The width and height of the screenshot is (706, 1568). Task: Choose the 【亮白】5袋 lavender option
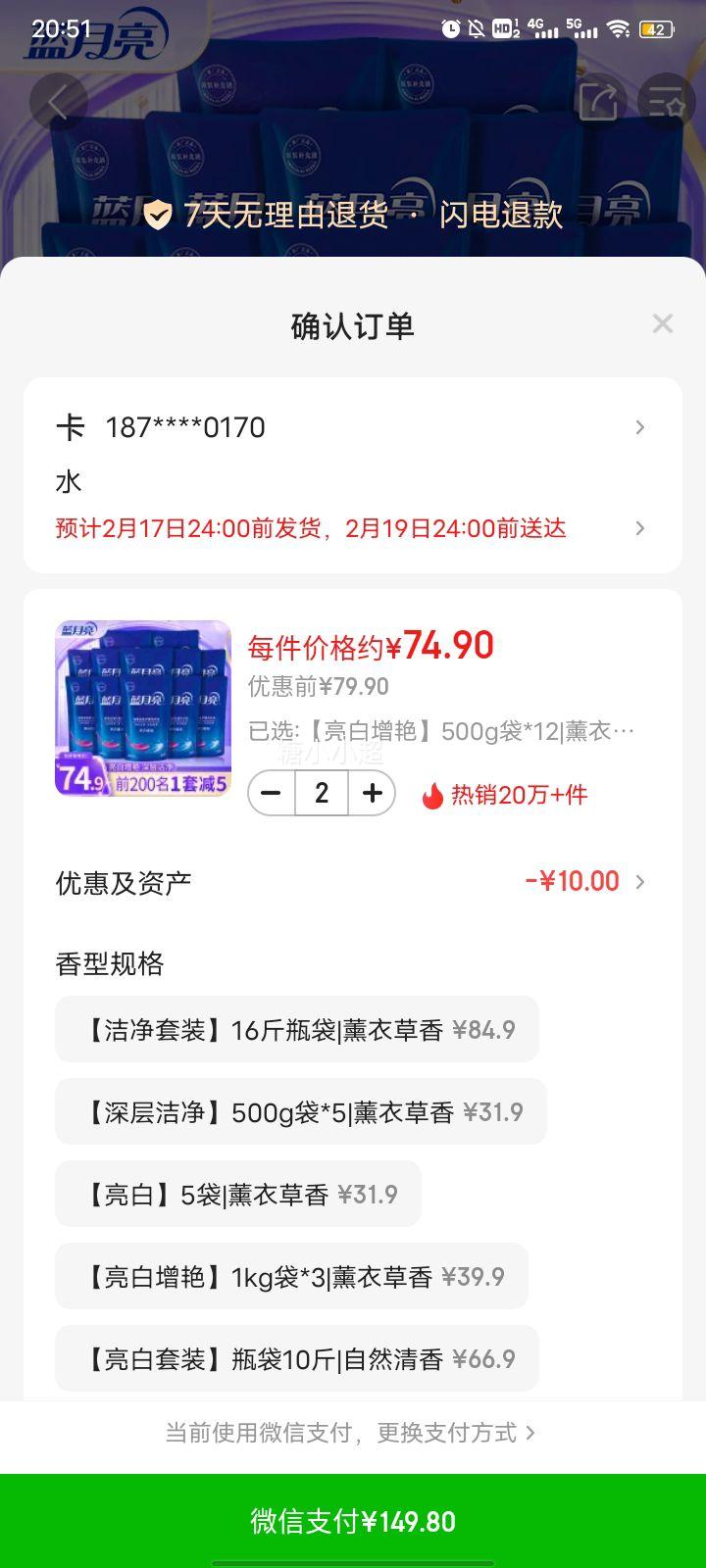237,1194
